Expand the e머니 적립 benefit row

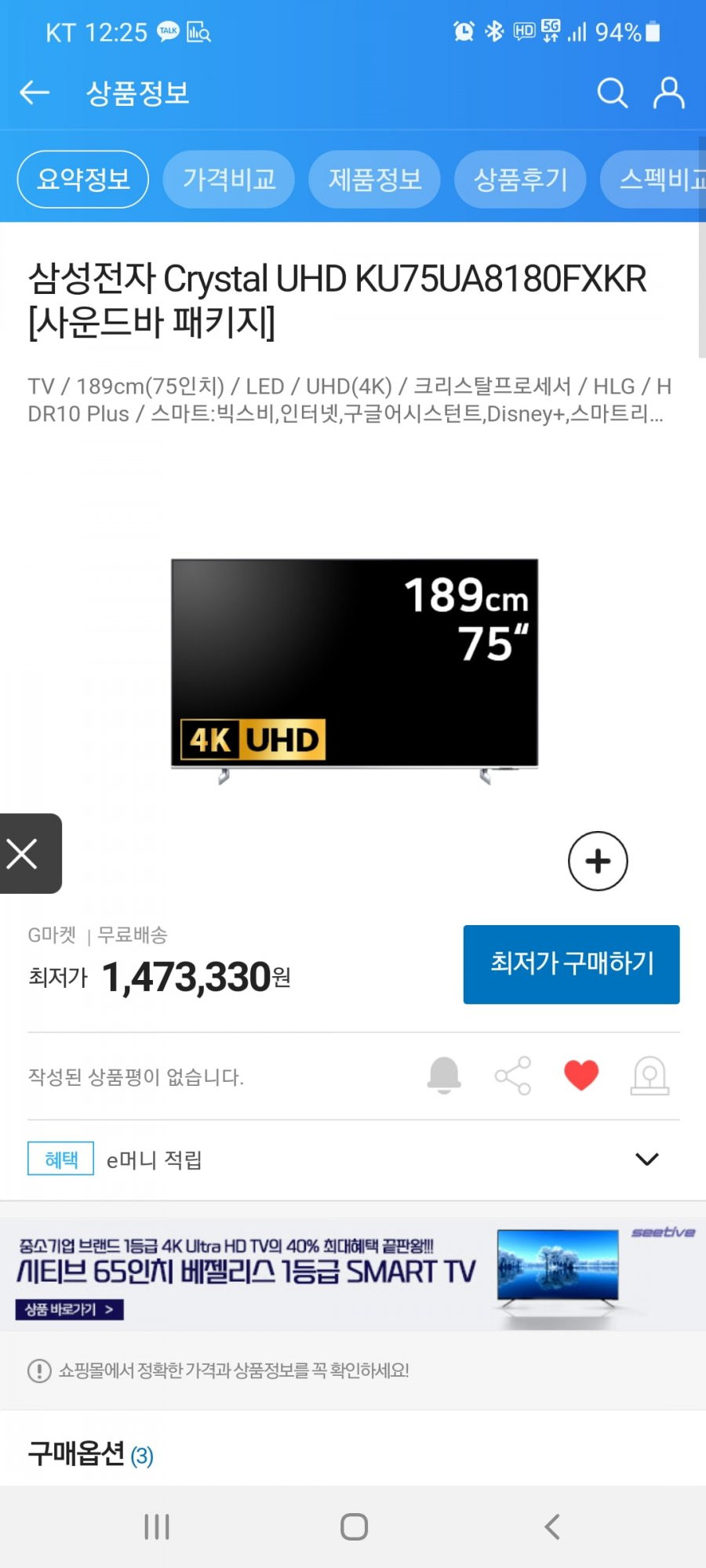tap(646, 1159)
